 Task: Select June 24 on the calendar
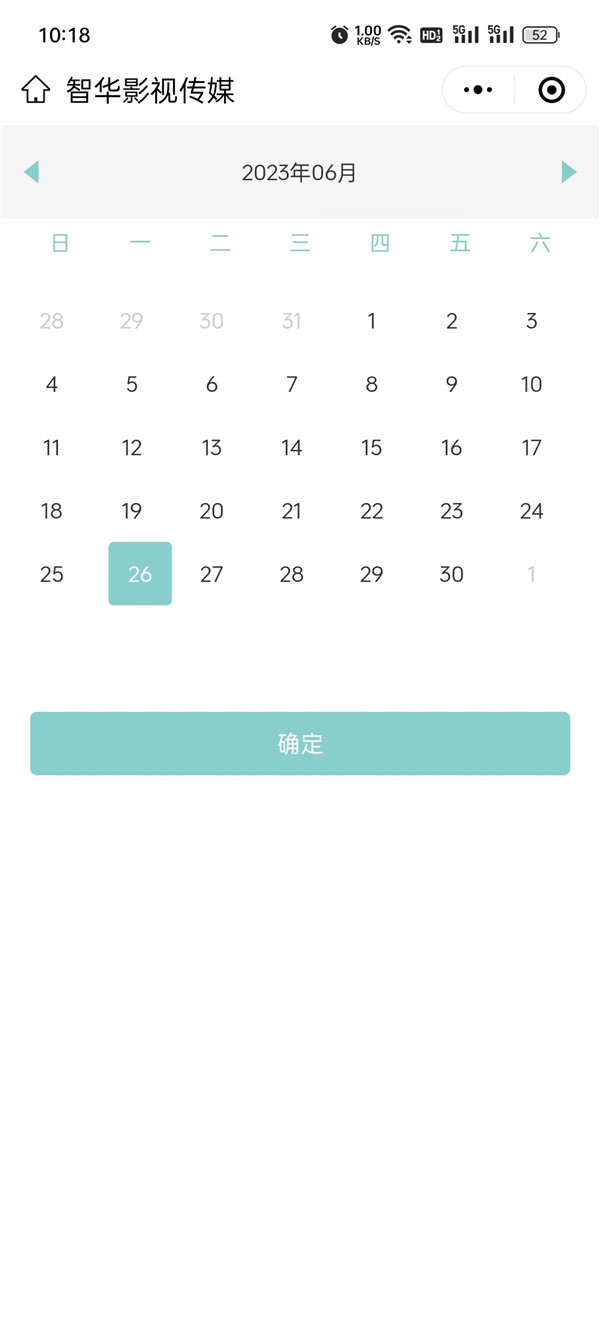[x=532, y=511]
